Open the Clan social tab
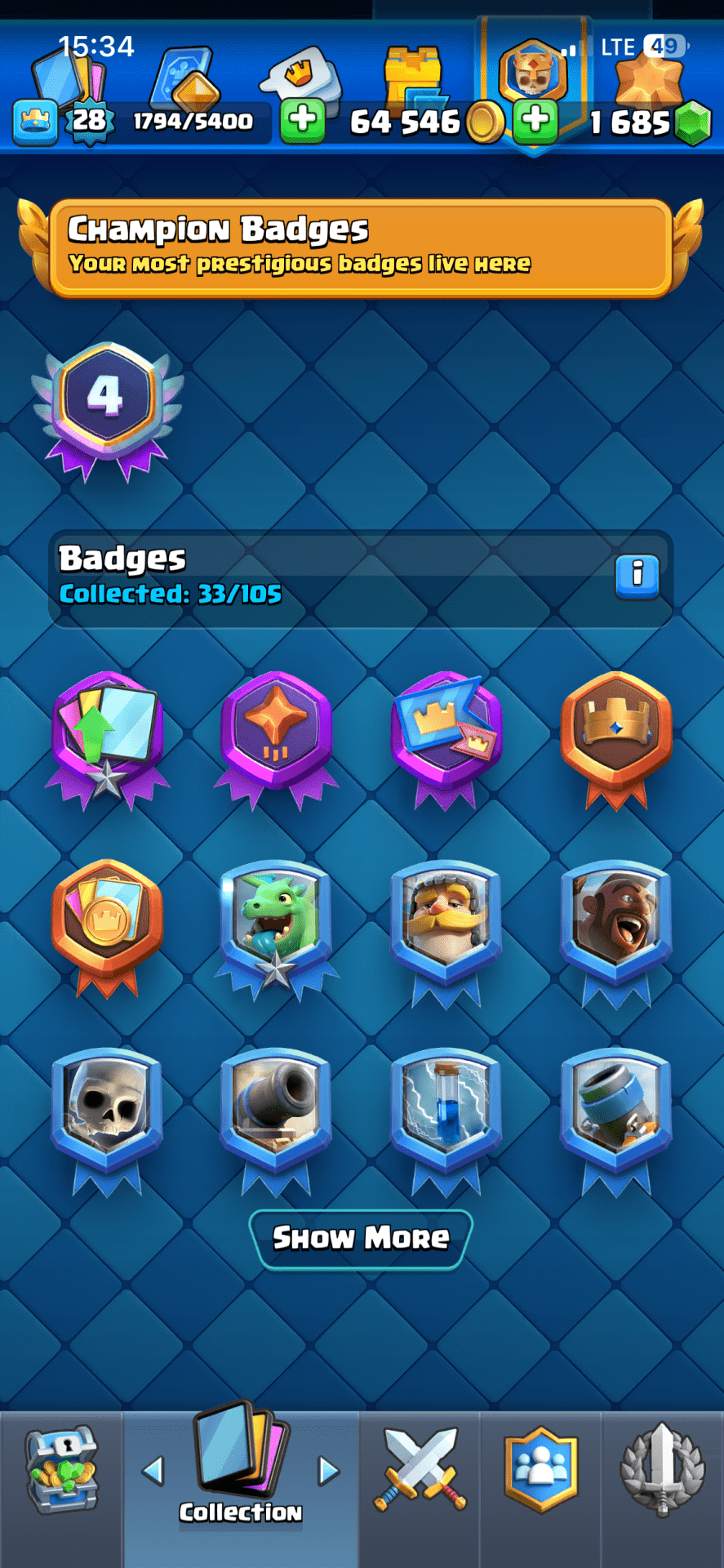Image resolution: width=724 pixels, height=1568 pixels. [541, 1471]
